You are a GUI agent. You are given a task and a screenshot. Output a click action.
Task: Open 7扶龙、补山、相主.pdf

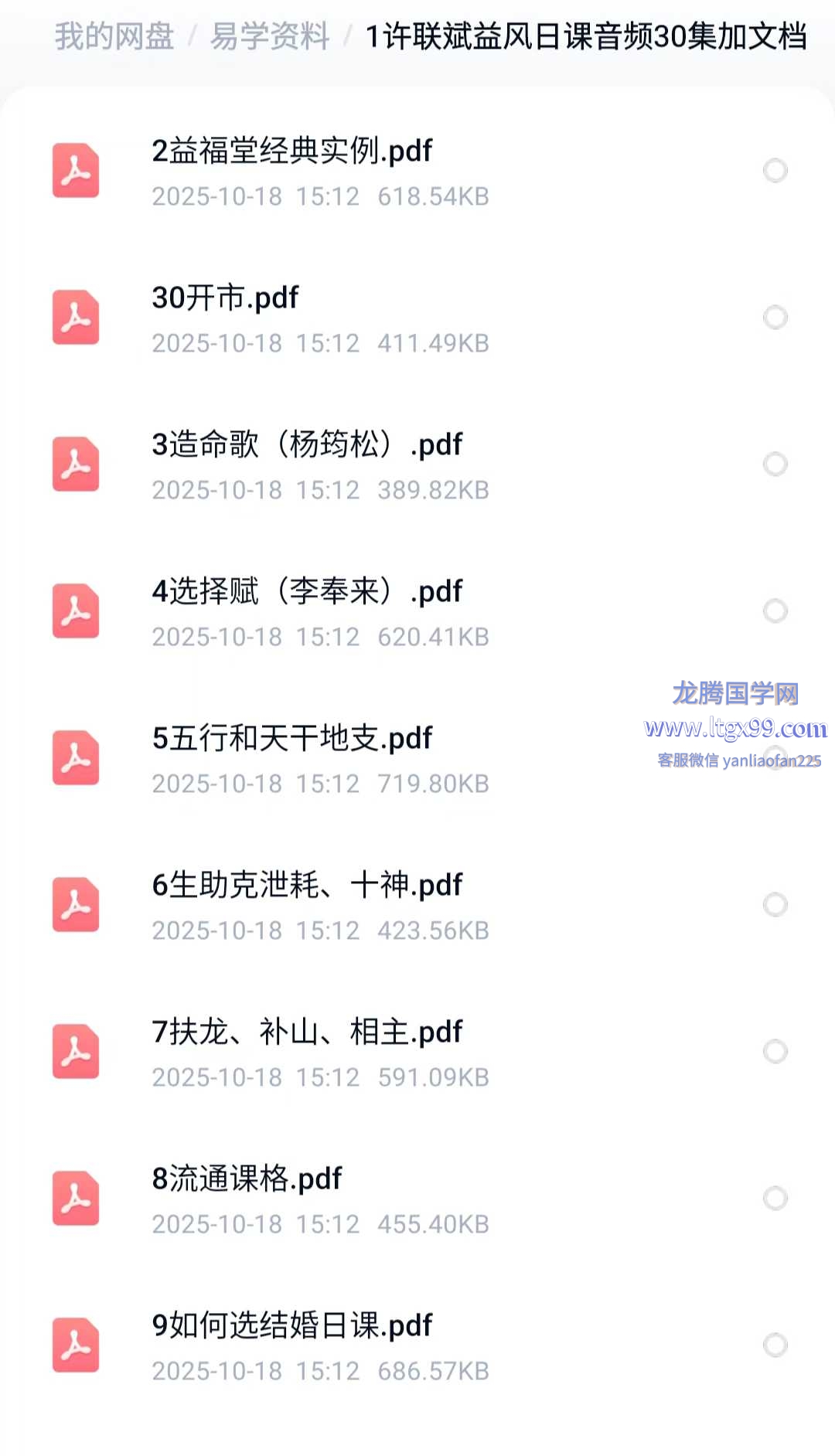(x=307, y=1032)
